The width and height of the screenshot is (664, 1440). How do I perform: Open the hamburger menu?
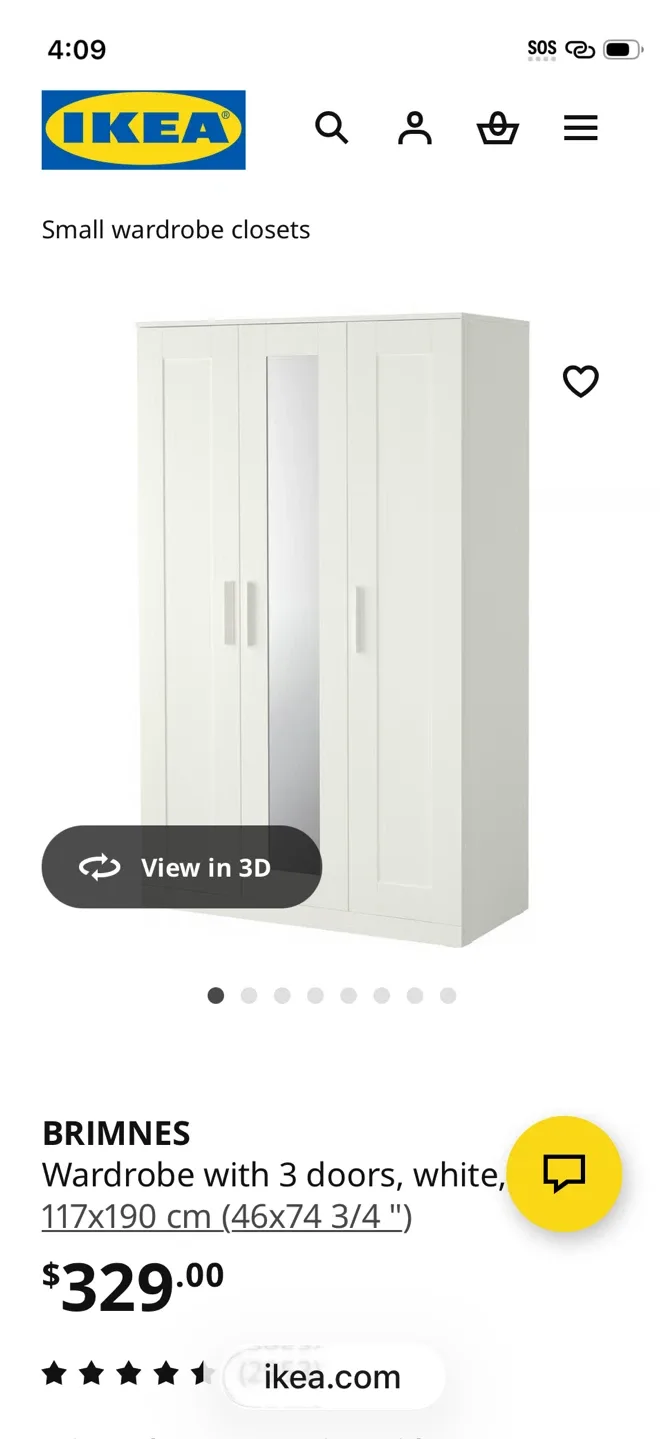[580, 128]
